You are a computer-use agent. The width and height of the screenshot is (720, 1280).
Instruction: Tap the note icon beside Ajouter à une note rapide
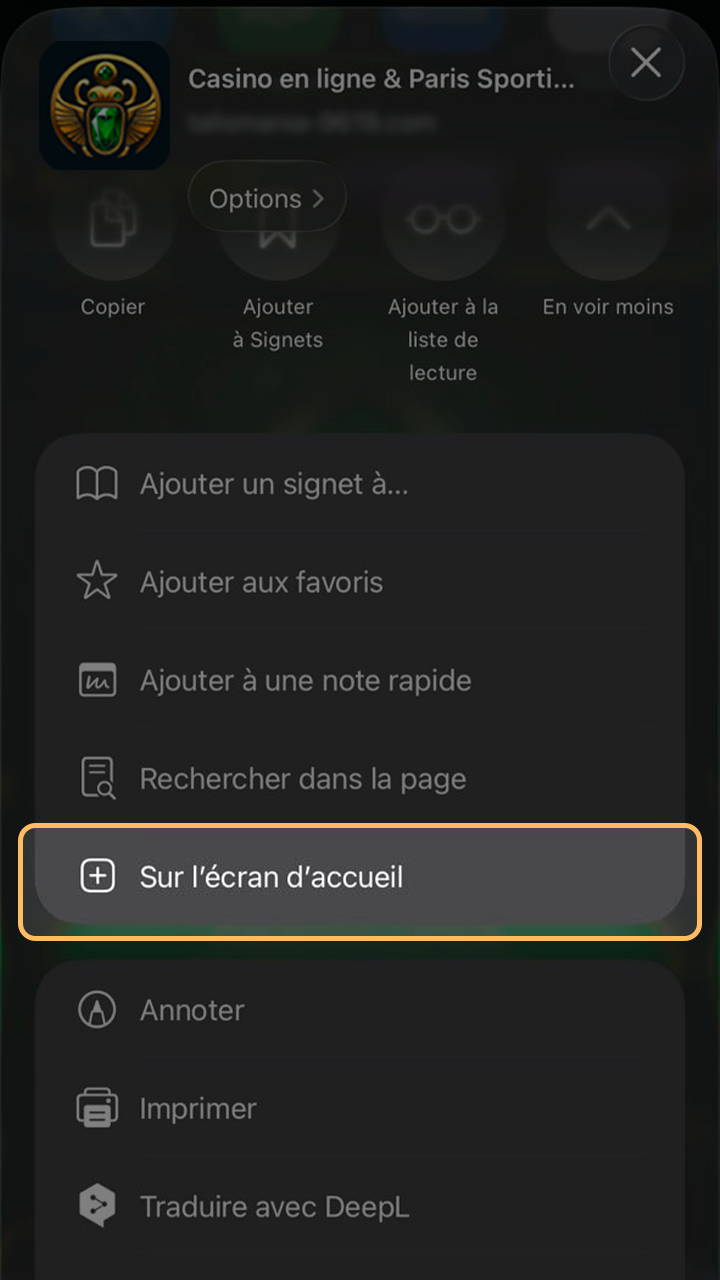point(96,679)
